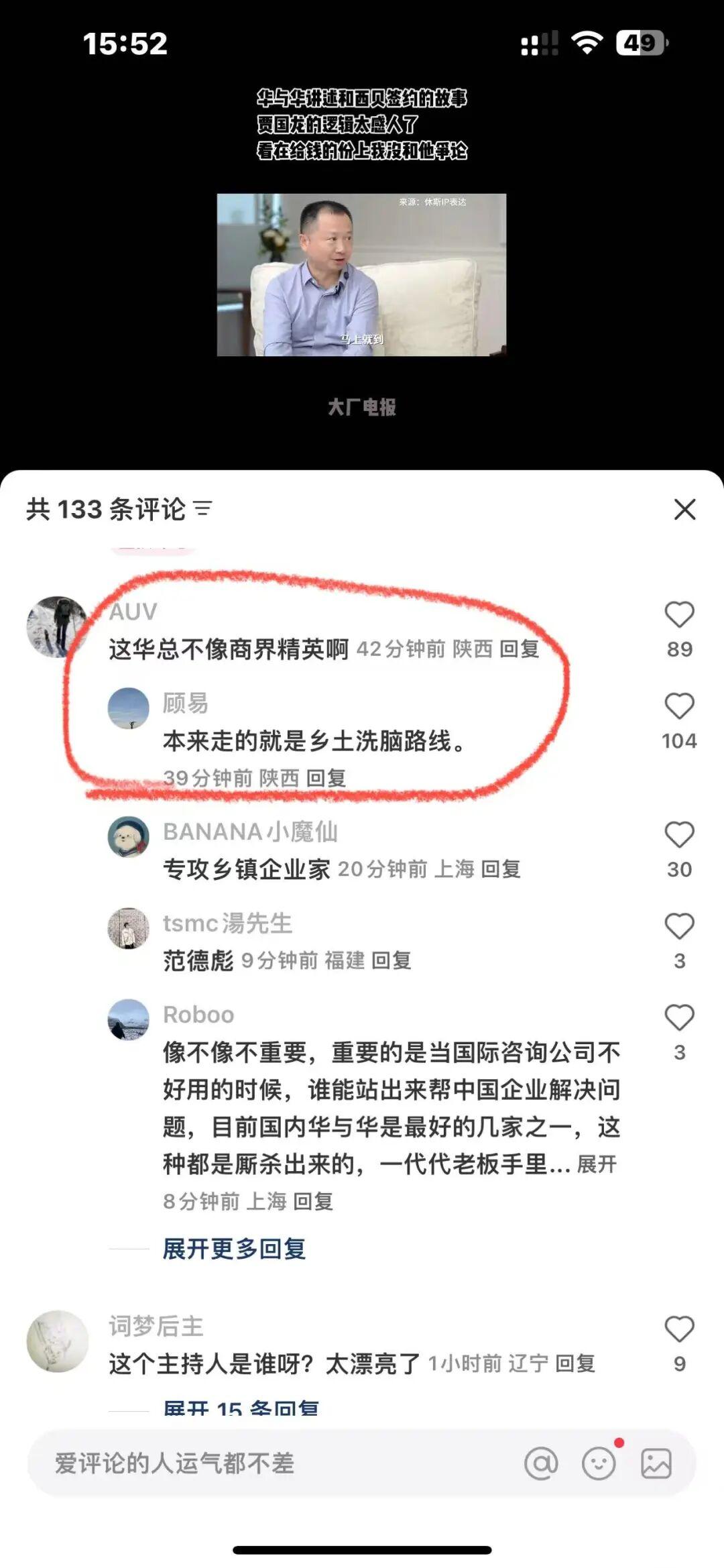Reply to 词梦后主's comment
The image size is (724, 1568).
pos(575,1363)
